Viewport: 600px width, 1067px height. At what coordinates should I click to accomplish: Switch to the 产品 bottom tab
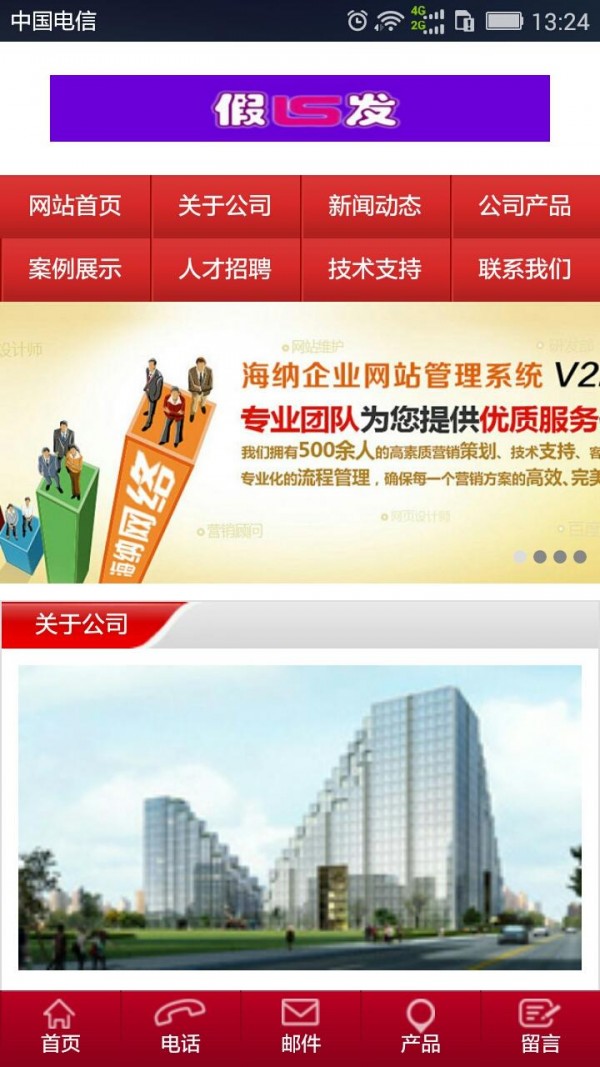[x=420, y=1027]
